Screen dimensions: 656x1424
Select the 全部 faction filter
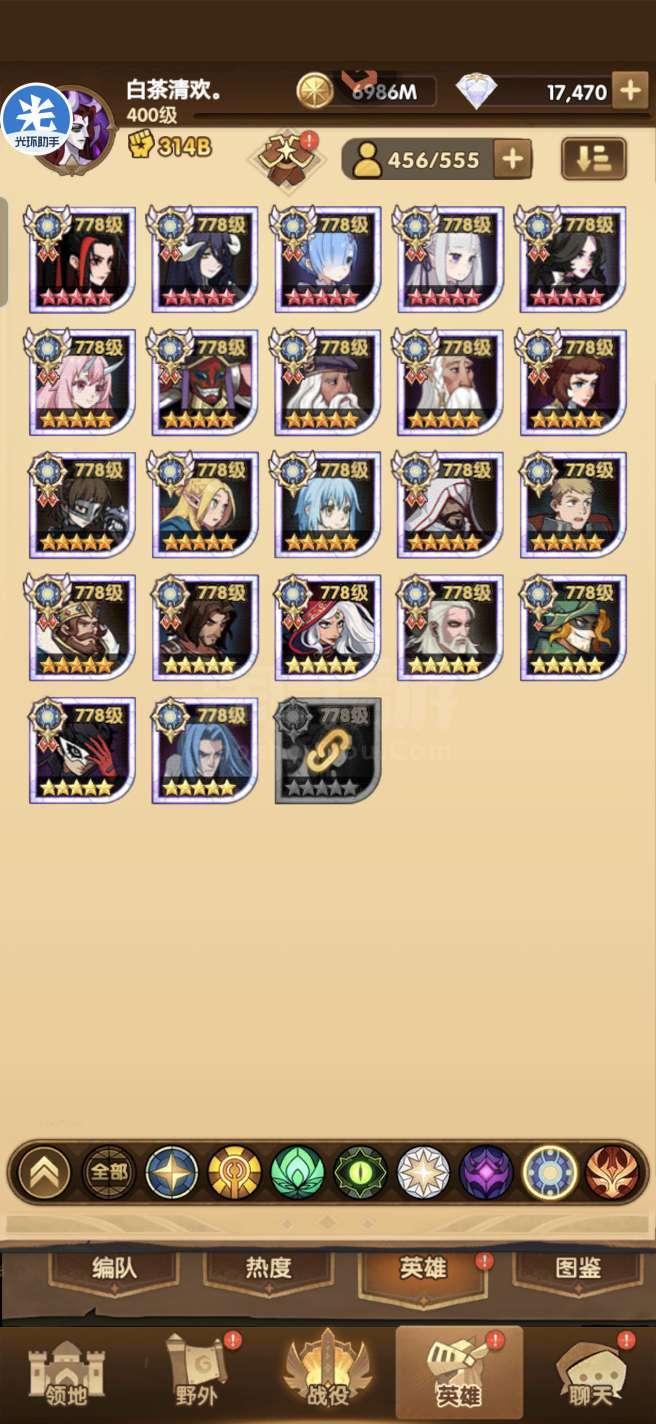coord(108,1172)
